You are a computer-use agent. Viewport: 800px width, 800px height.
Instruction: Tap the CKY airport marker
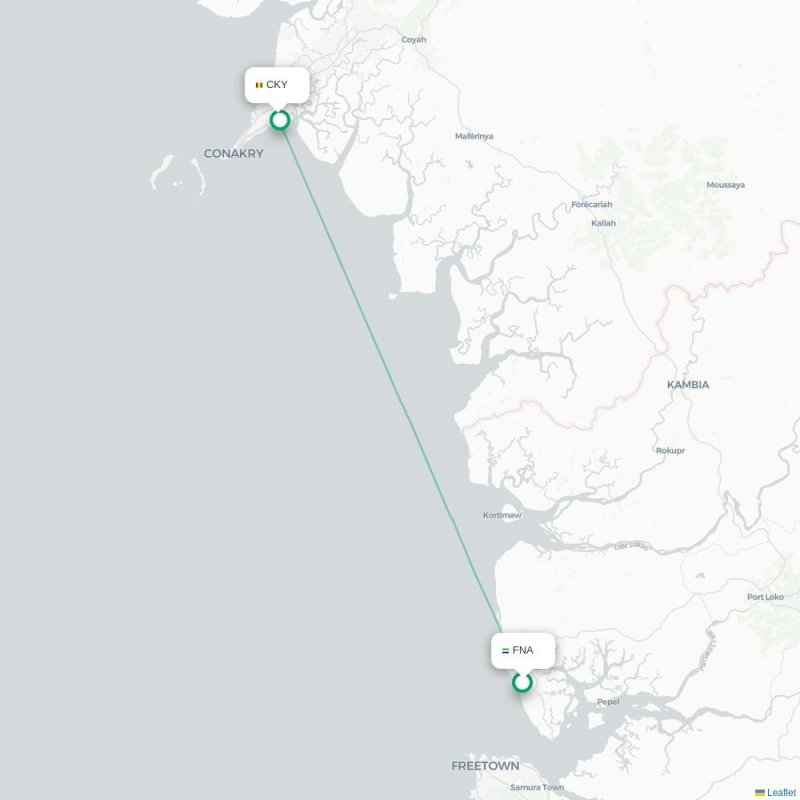(x=280, y=120)
